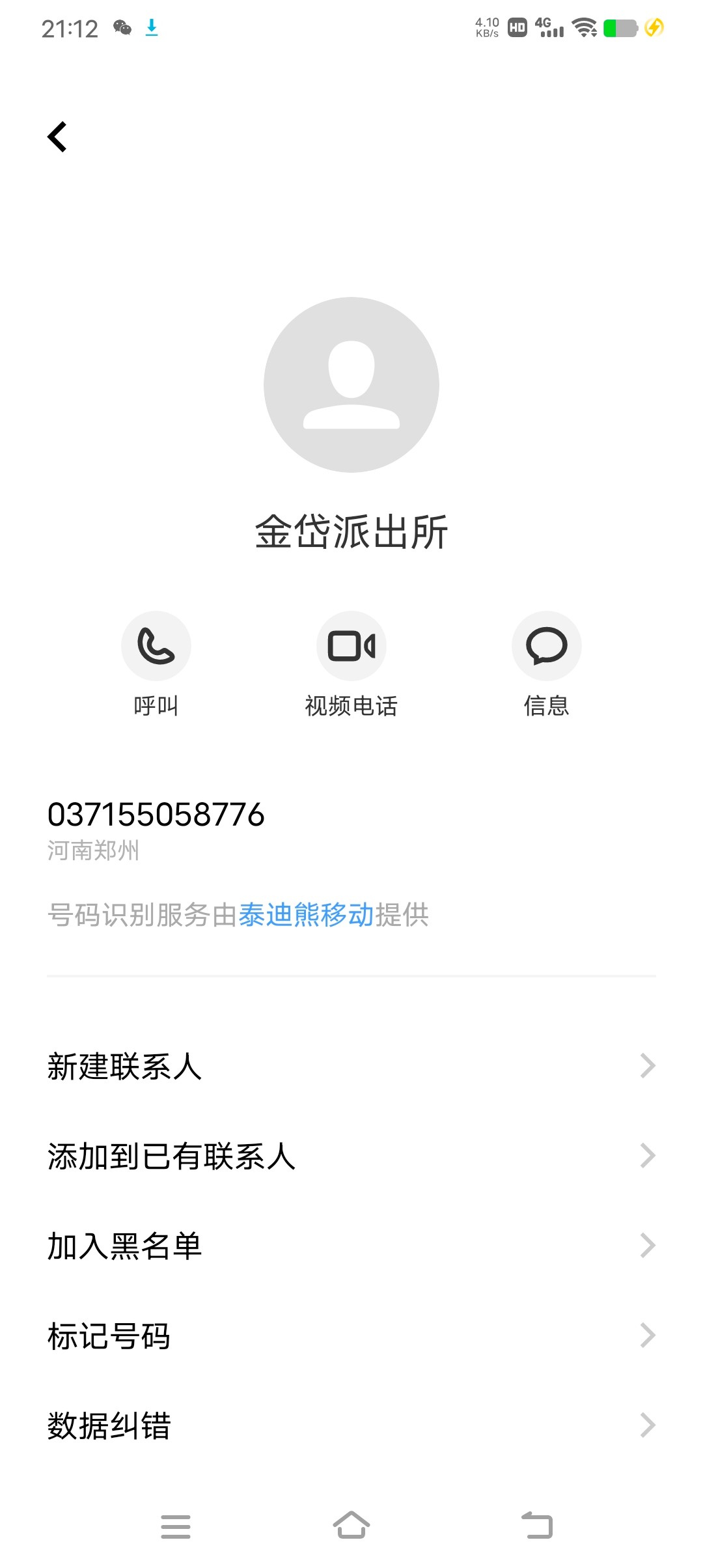Viewport: 703px width, 1568px height.
Task: Open 数据纠错 to report errors
Action: click(x=351, y=1425)
